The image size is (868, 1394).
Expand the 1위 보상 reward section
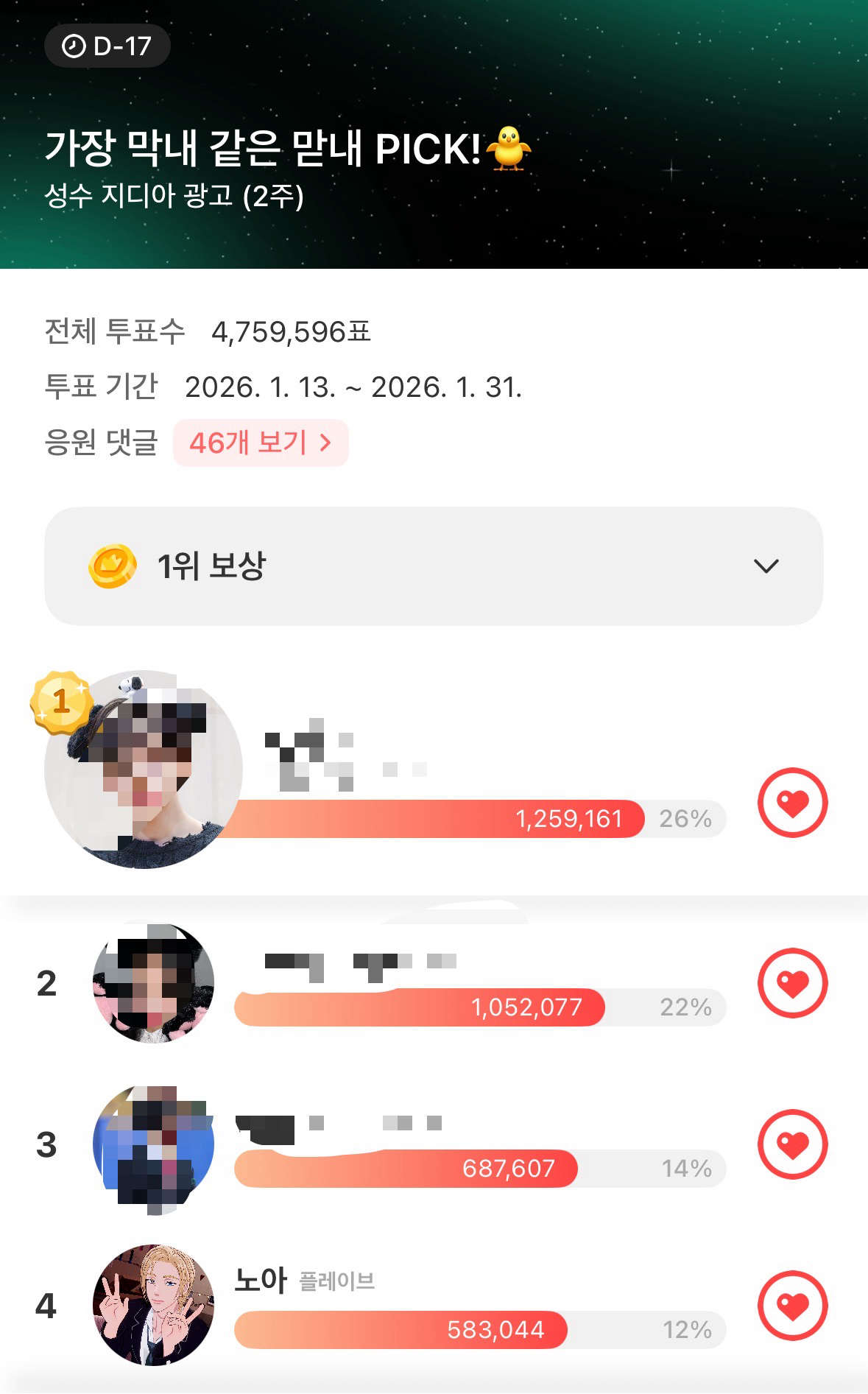[433, 566]
